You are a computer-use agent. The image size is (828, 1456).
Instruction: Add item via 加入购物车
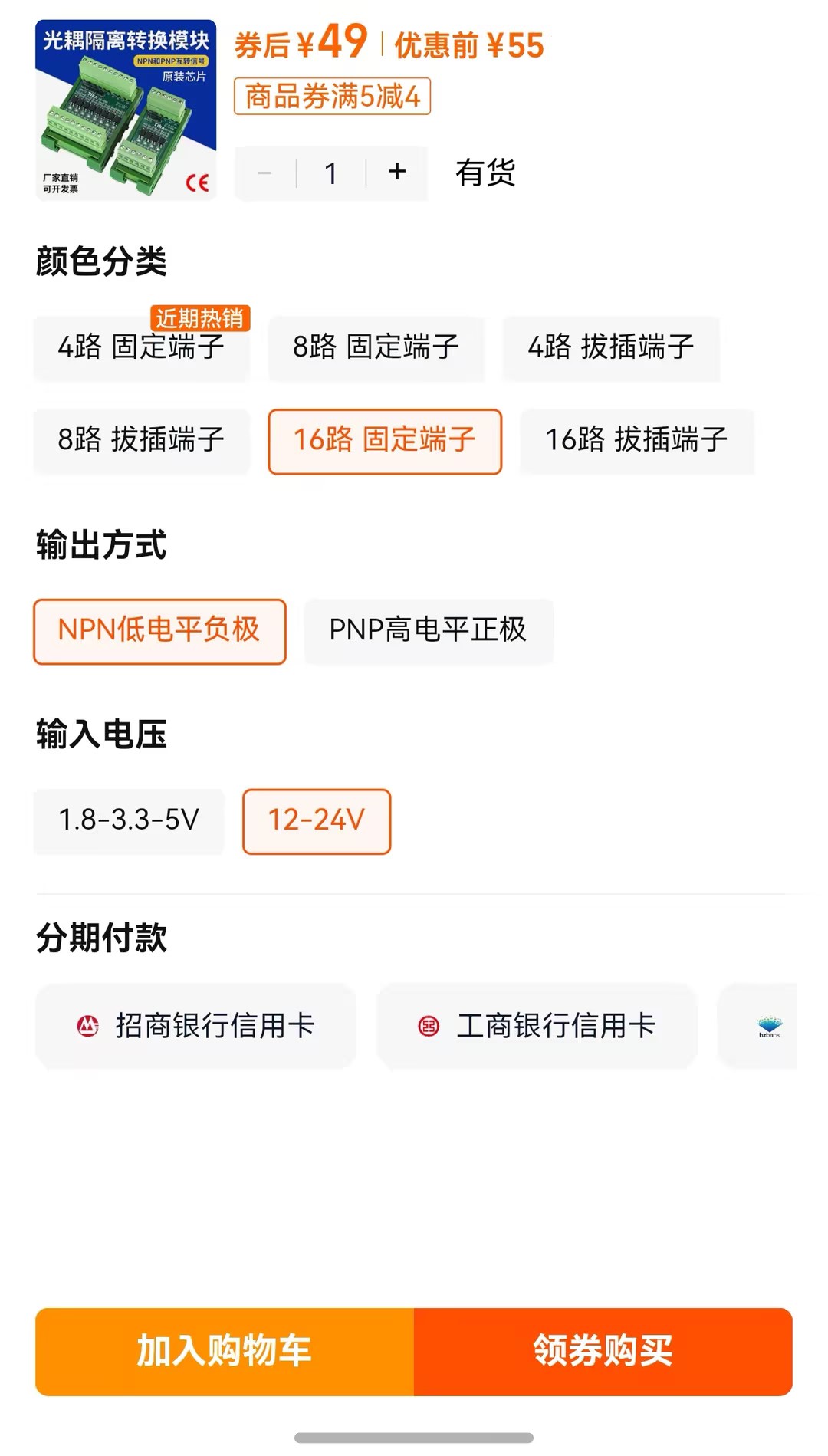(x=224, y=1351)
